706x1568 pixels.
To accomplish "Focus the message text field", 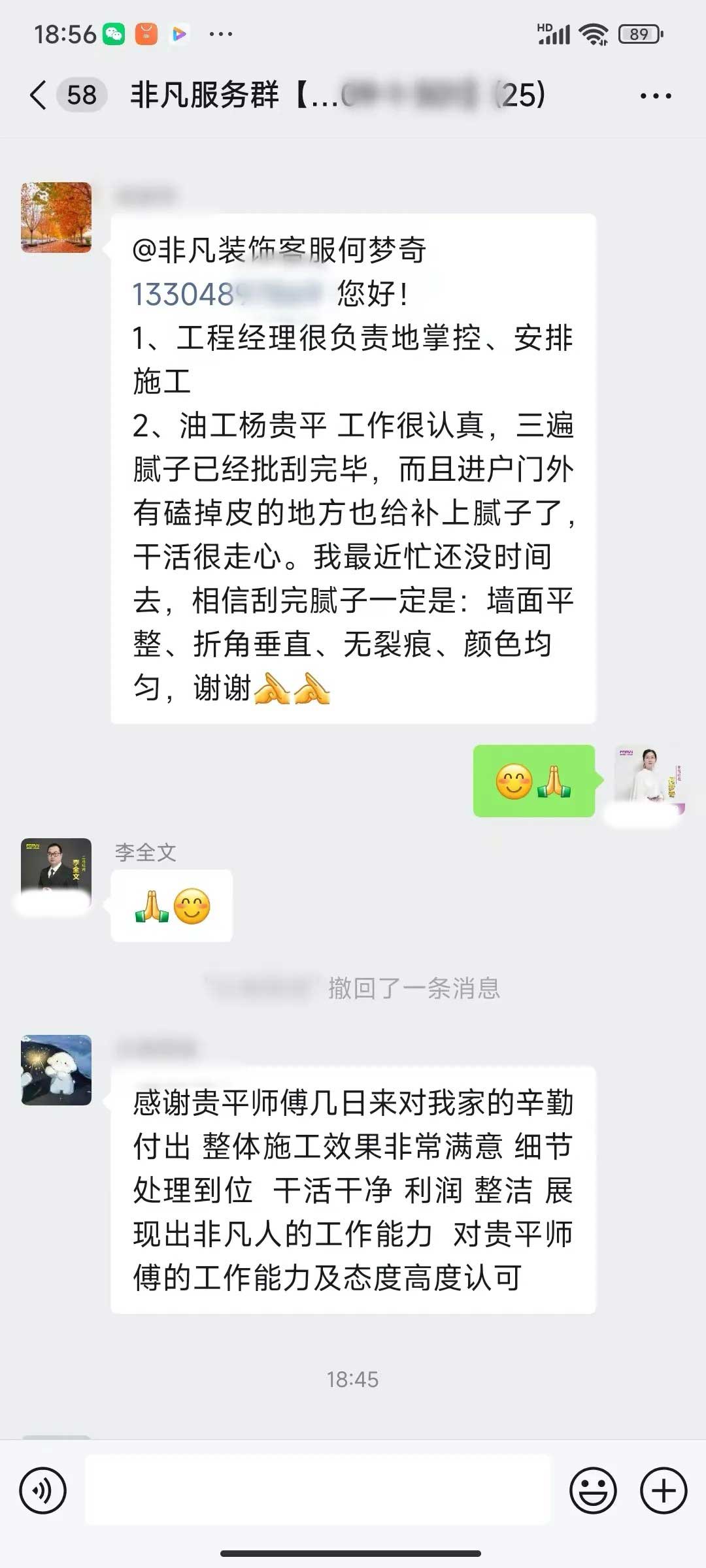I will (318, 1490).
